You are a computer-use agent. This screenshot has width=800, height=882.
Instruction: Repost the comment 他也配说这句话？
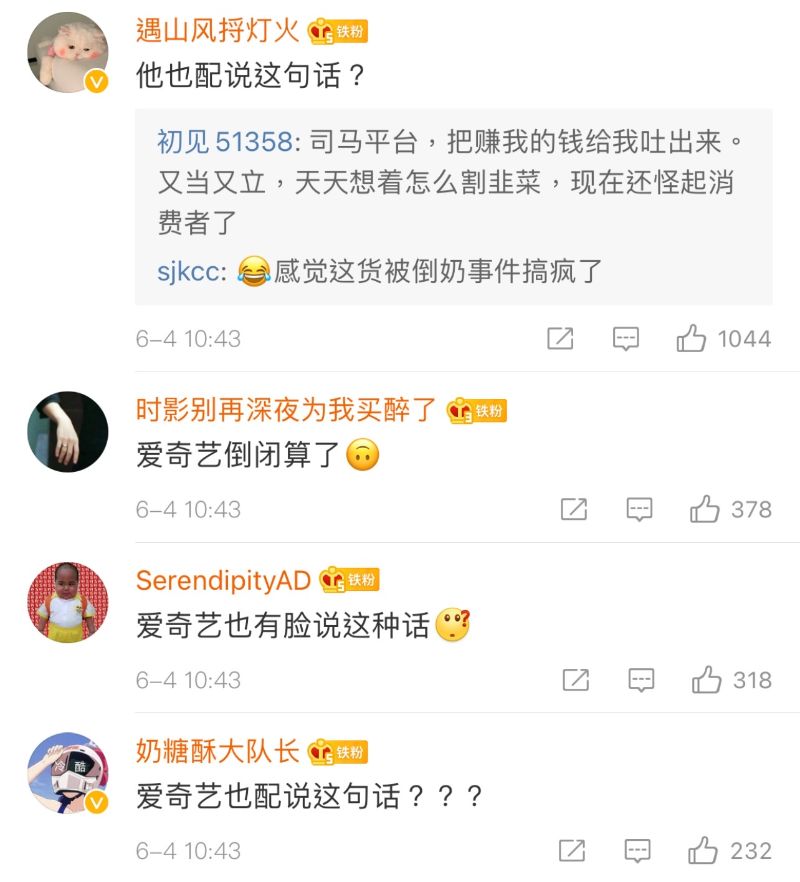(560, 339)
